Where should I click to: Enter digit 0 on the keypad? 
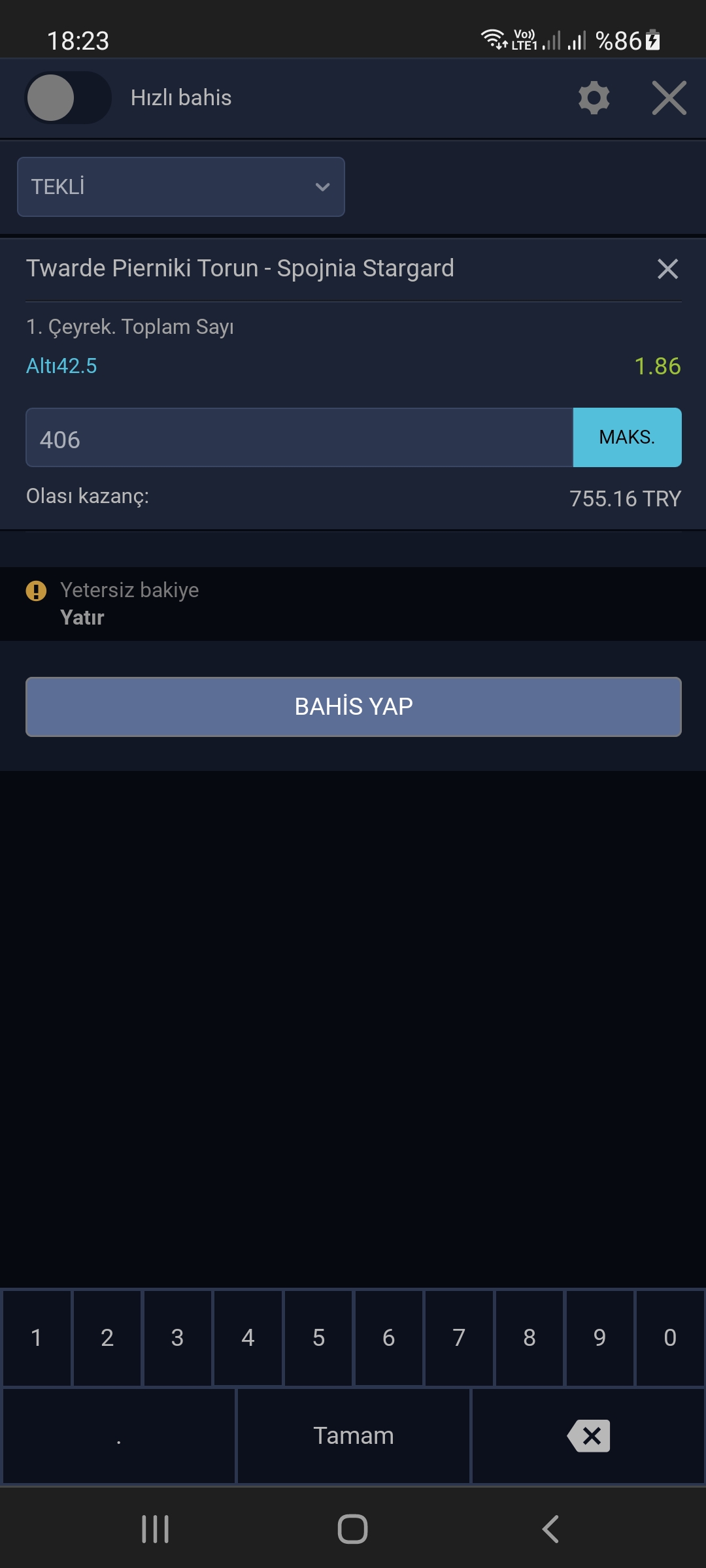(x=670, y=1337)
